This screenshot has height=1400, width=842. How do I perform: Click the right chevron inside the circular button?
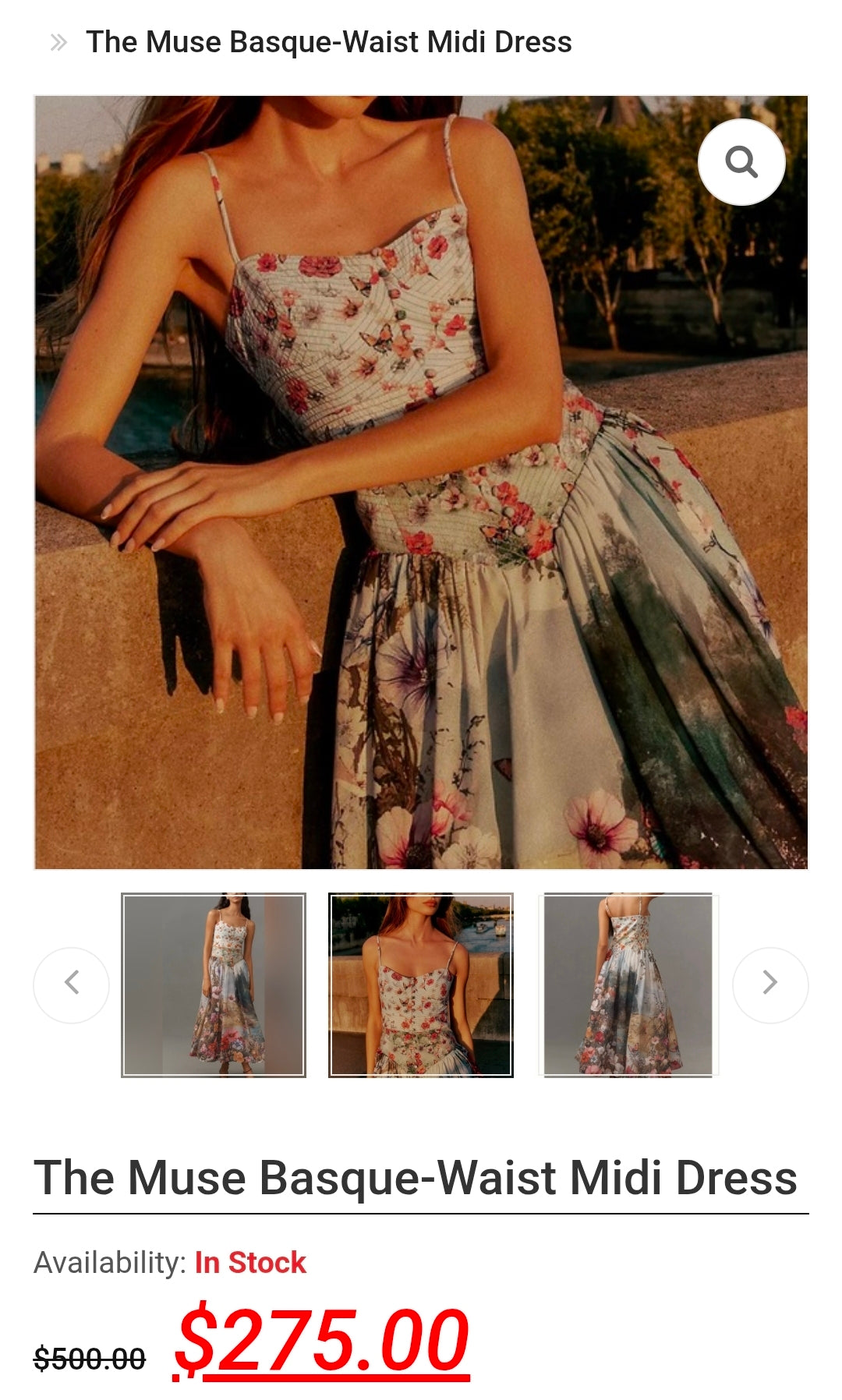[770, 985]
